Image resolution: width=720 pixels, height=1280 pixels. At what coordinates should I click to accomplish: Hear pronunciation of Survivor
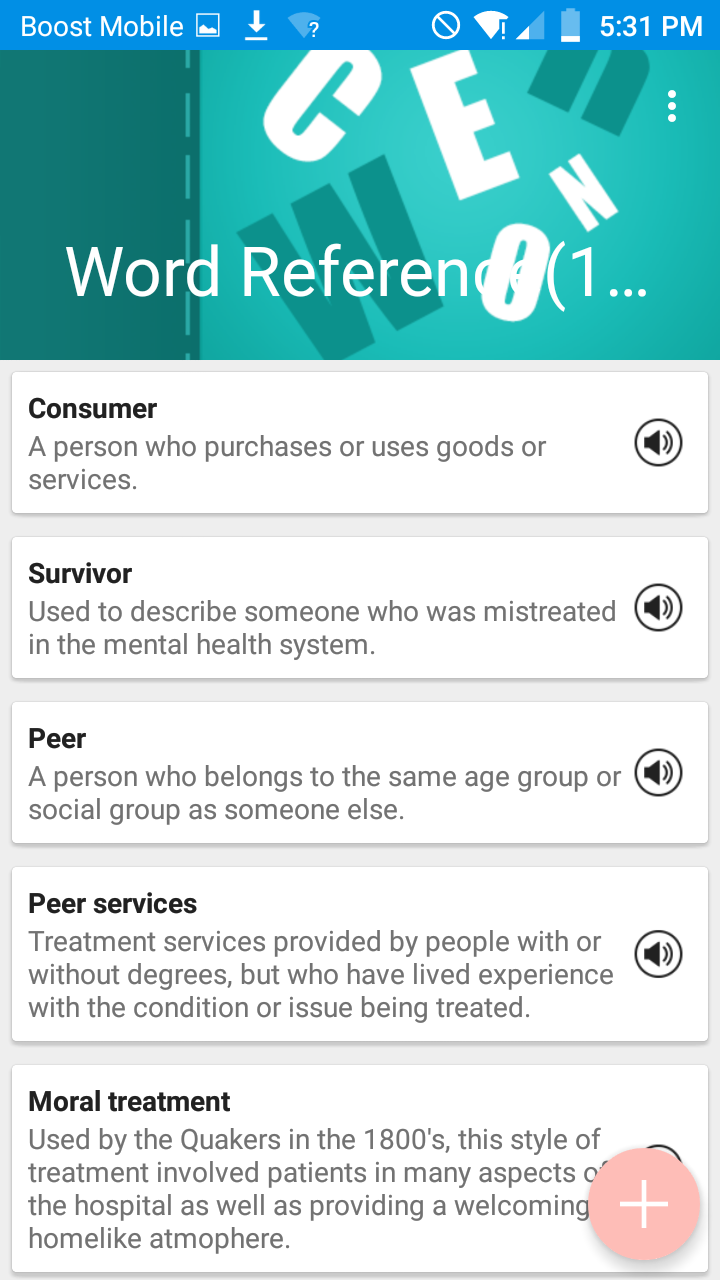click(658, 607)
